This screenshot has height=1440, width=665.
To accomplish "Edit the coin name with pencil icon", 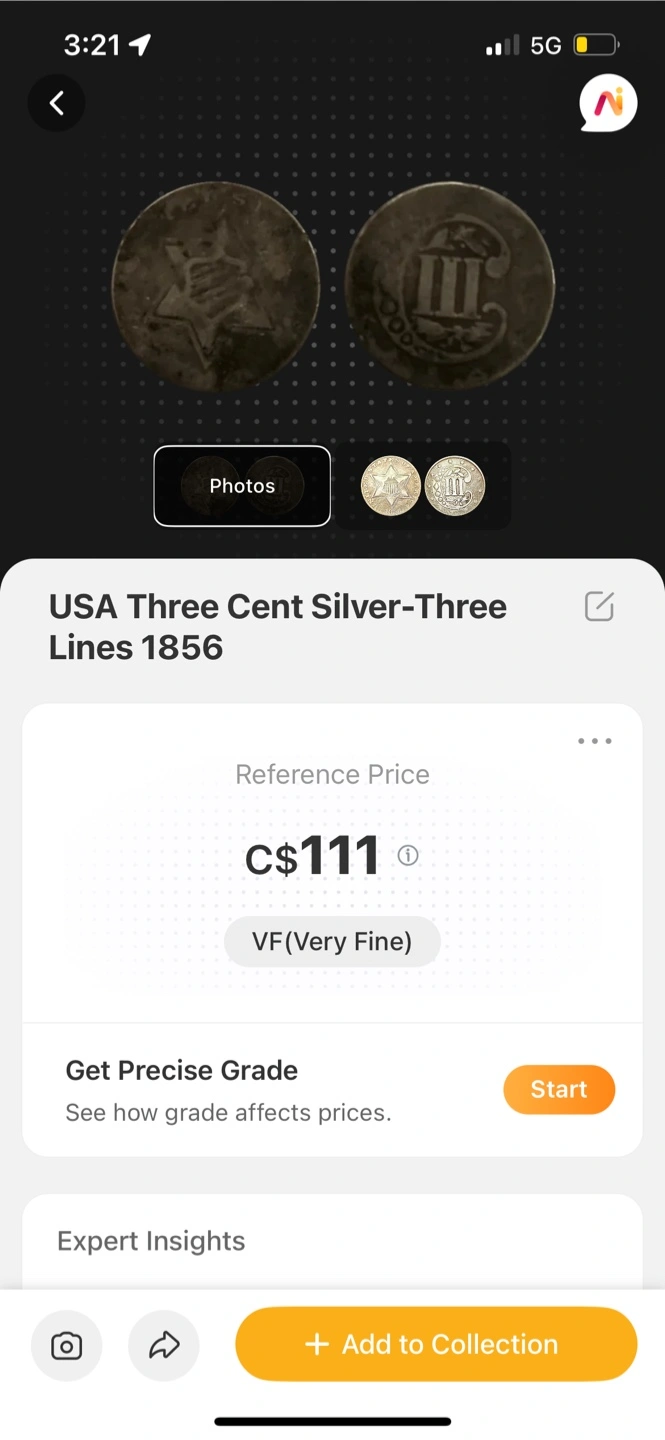I will click(x=599, y=606).
